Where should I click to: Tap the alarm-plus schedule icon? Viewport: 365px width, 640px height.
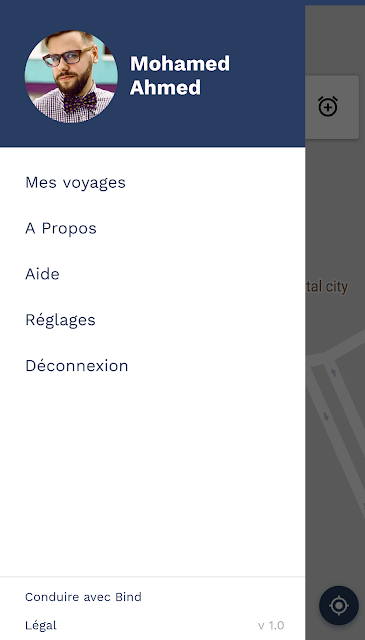pos(328,107)
